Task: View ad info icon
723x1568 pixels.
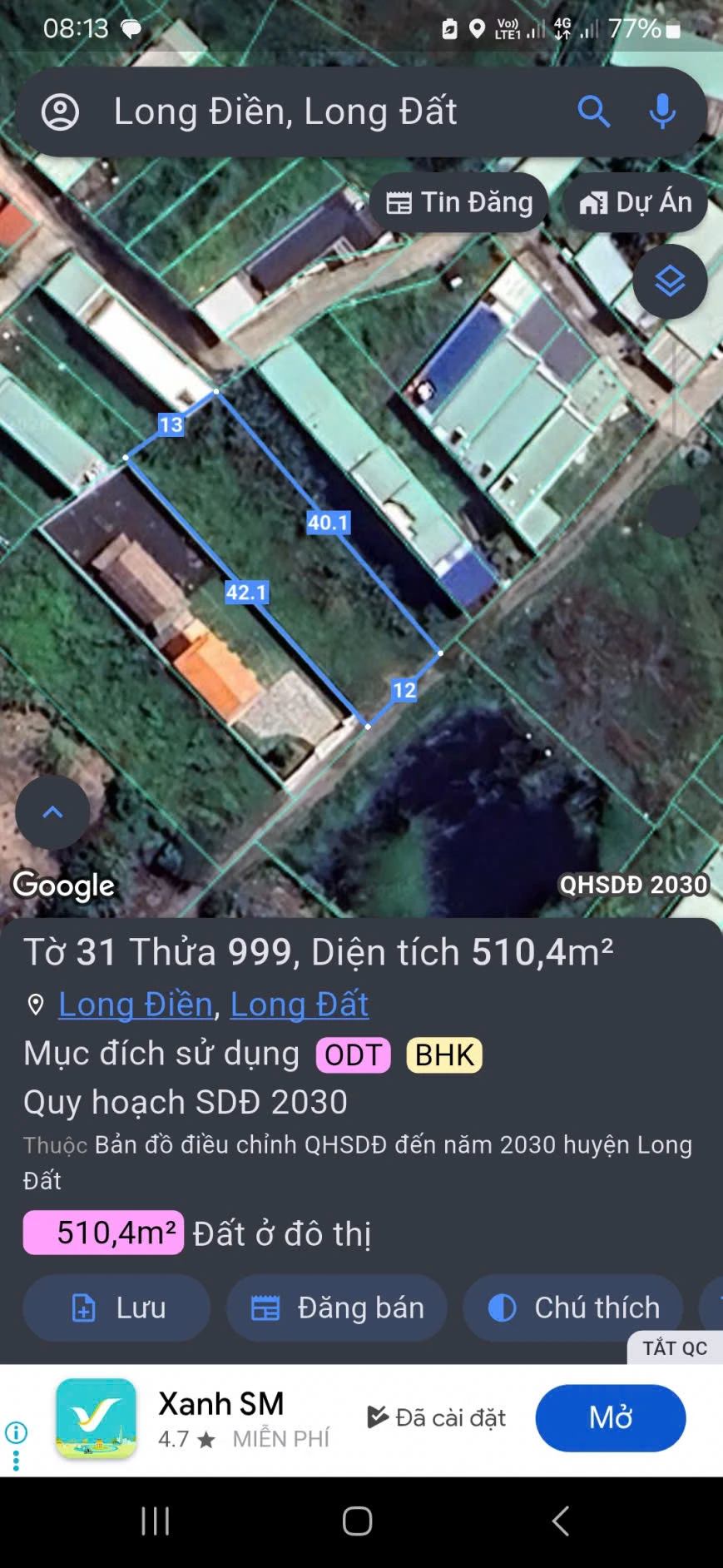Action: (x=16, y=1432)
